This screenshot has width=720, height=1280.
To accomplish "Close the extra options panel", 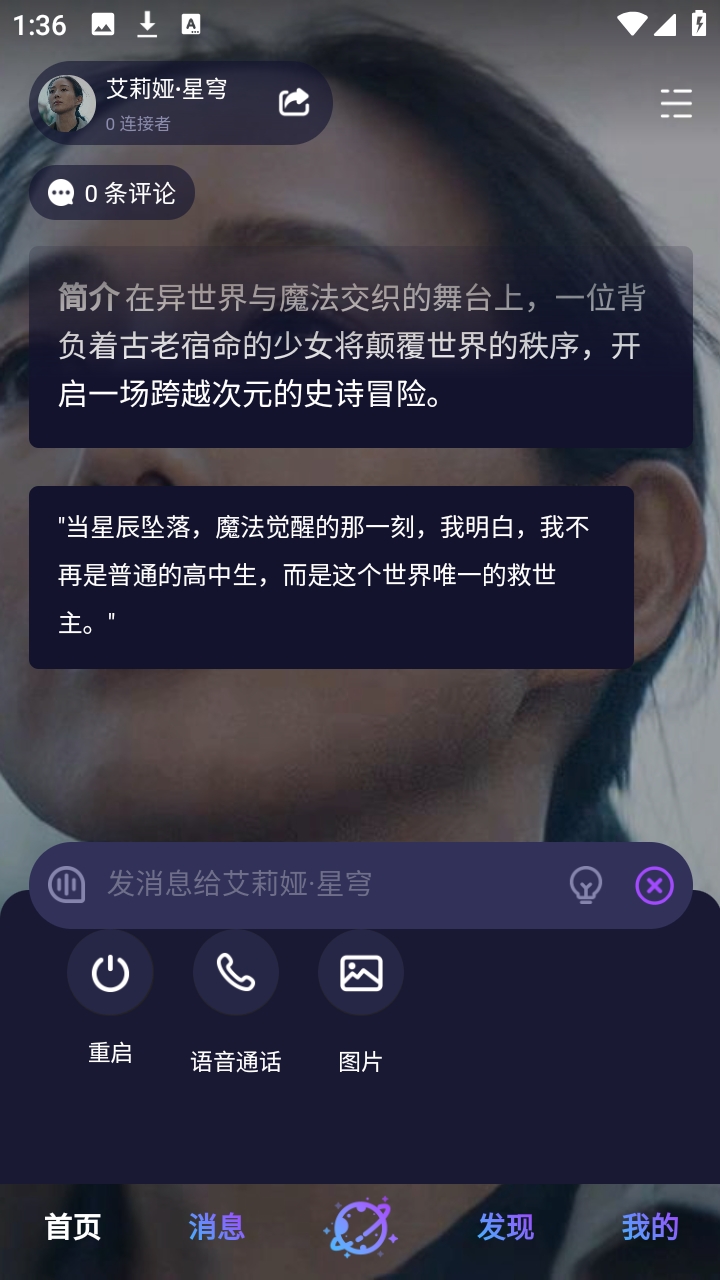I will click(x=654, y=885).
